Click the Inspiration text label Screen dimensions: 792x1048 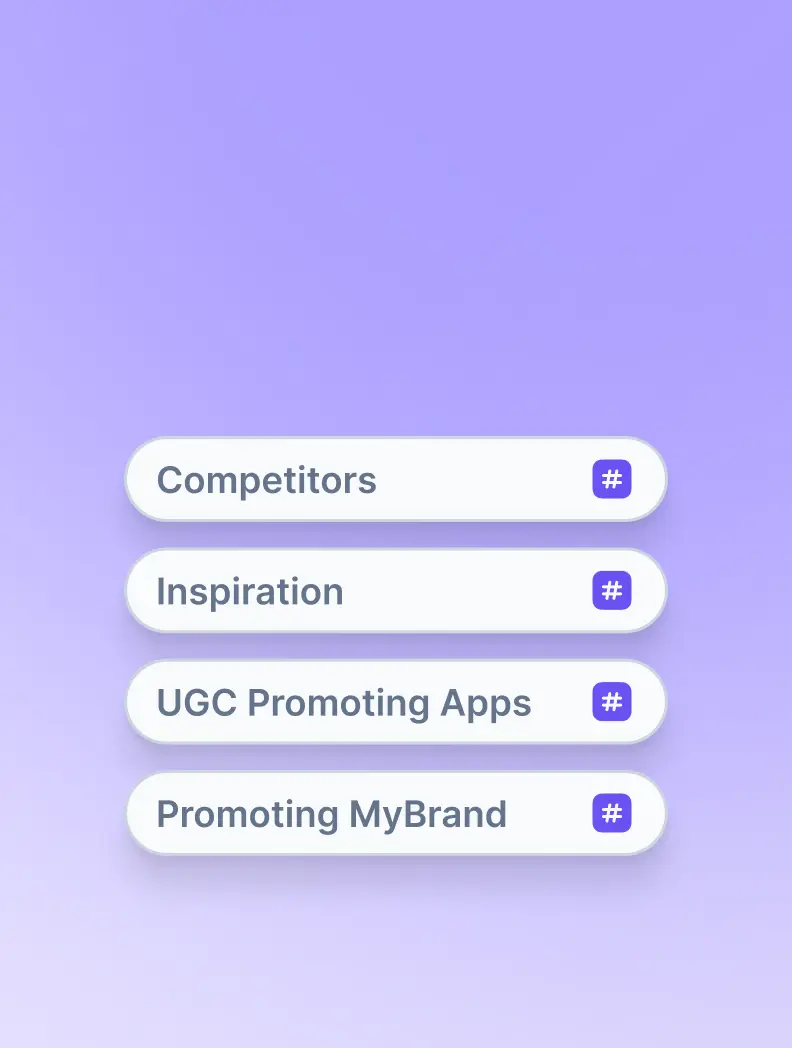(249, 591)
